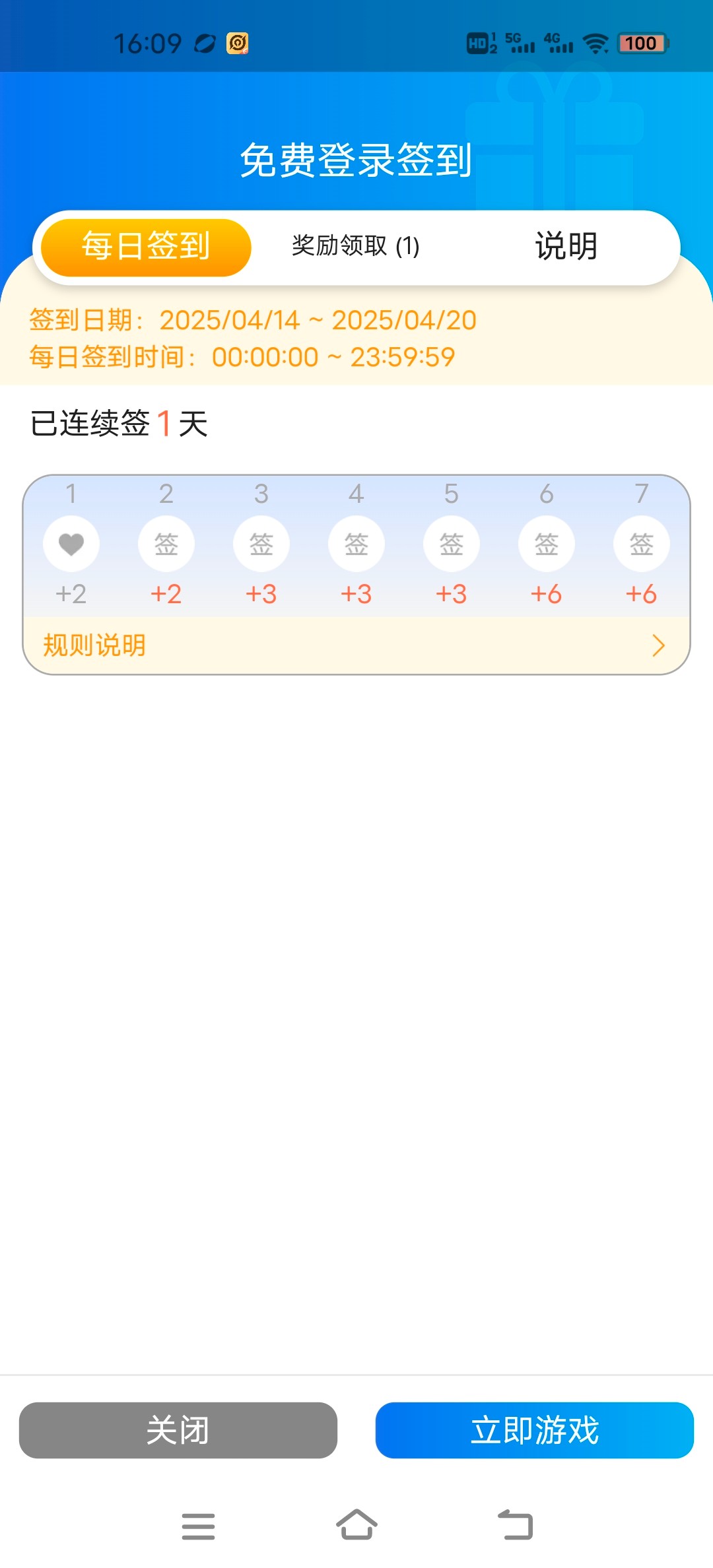This screenshot has height=1568, width=713.
Task: Switch to the 奖励领取 (1) tab
Action: coord(356,247)
